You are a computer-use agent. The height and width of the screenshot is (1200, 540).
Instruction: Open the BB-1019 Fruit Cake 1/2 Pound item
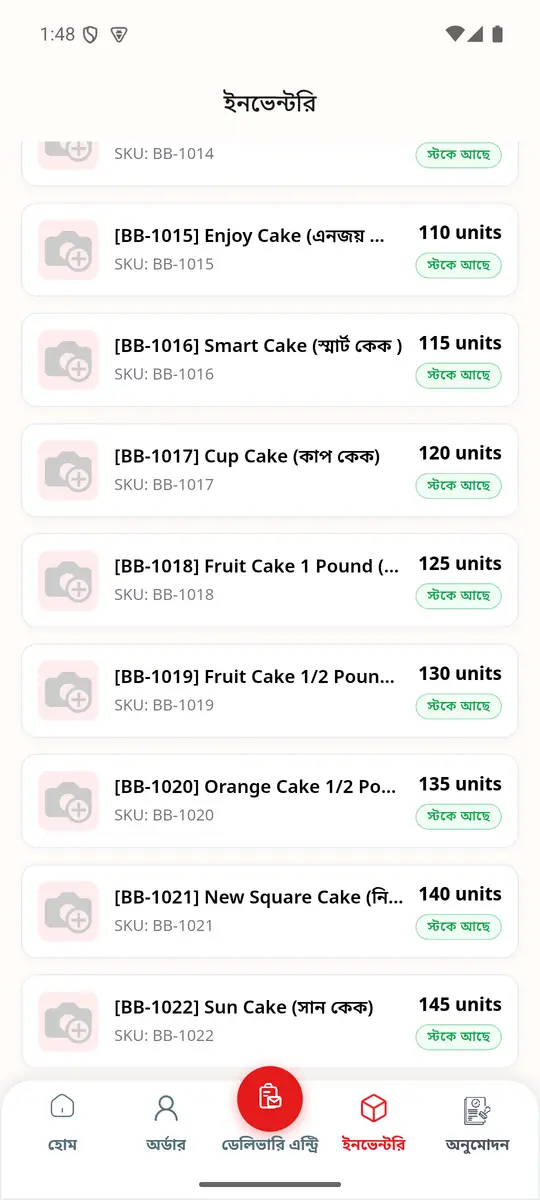[270, 691]
